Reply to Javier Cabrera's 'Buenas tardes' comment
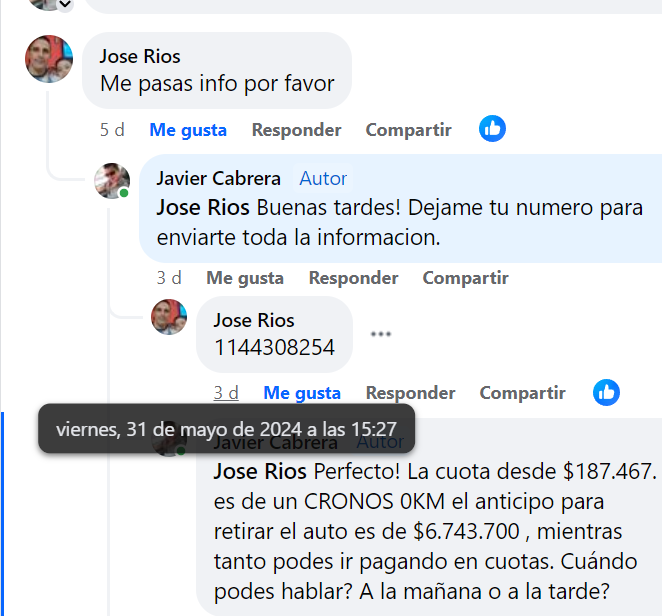The width and height of the screenshot is (662, 616). pos(353,278)
